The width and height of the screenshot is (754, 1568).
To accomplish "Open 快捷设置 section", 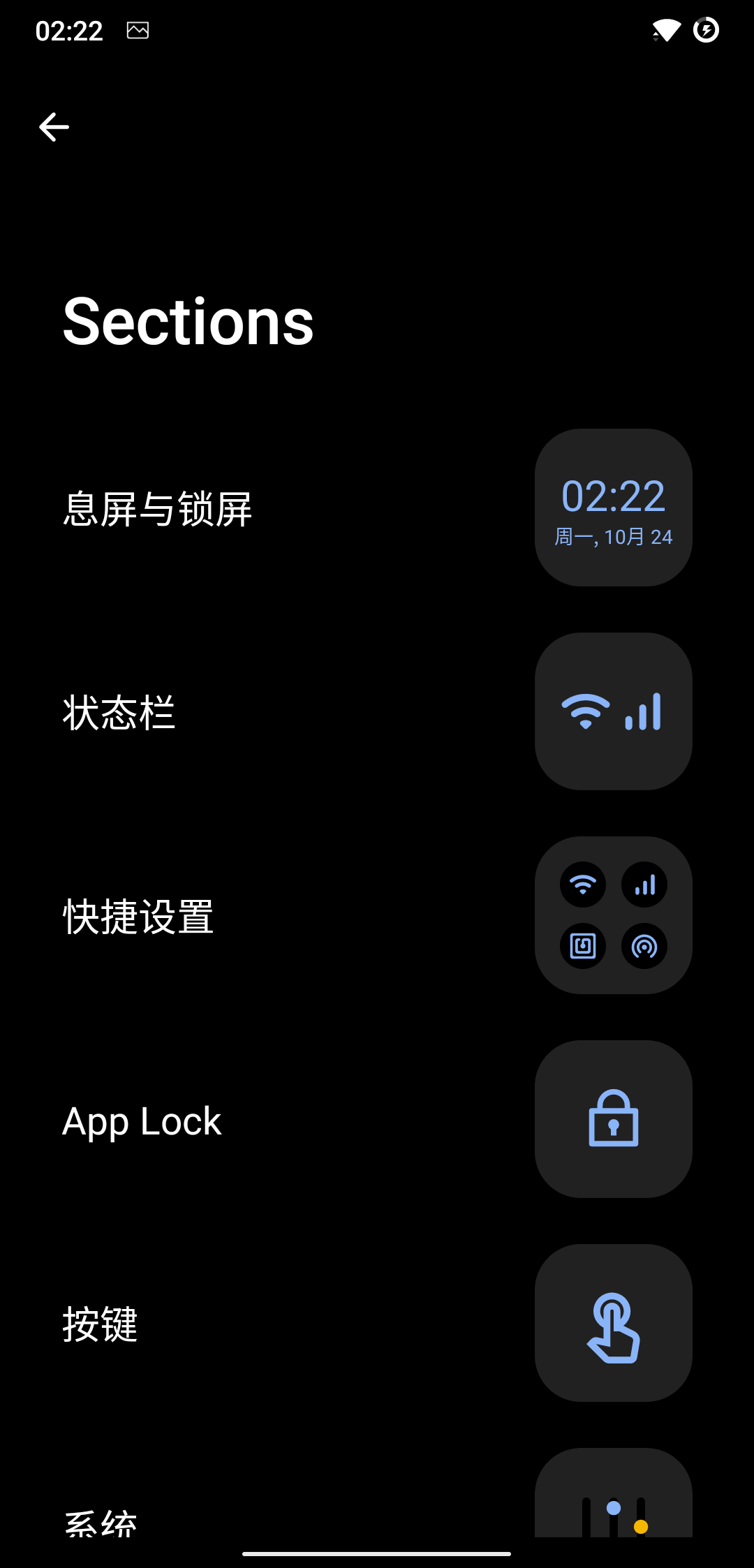I will pyautogui.click(x=138, y=916).
